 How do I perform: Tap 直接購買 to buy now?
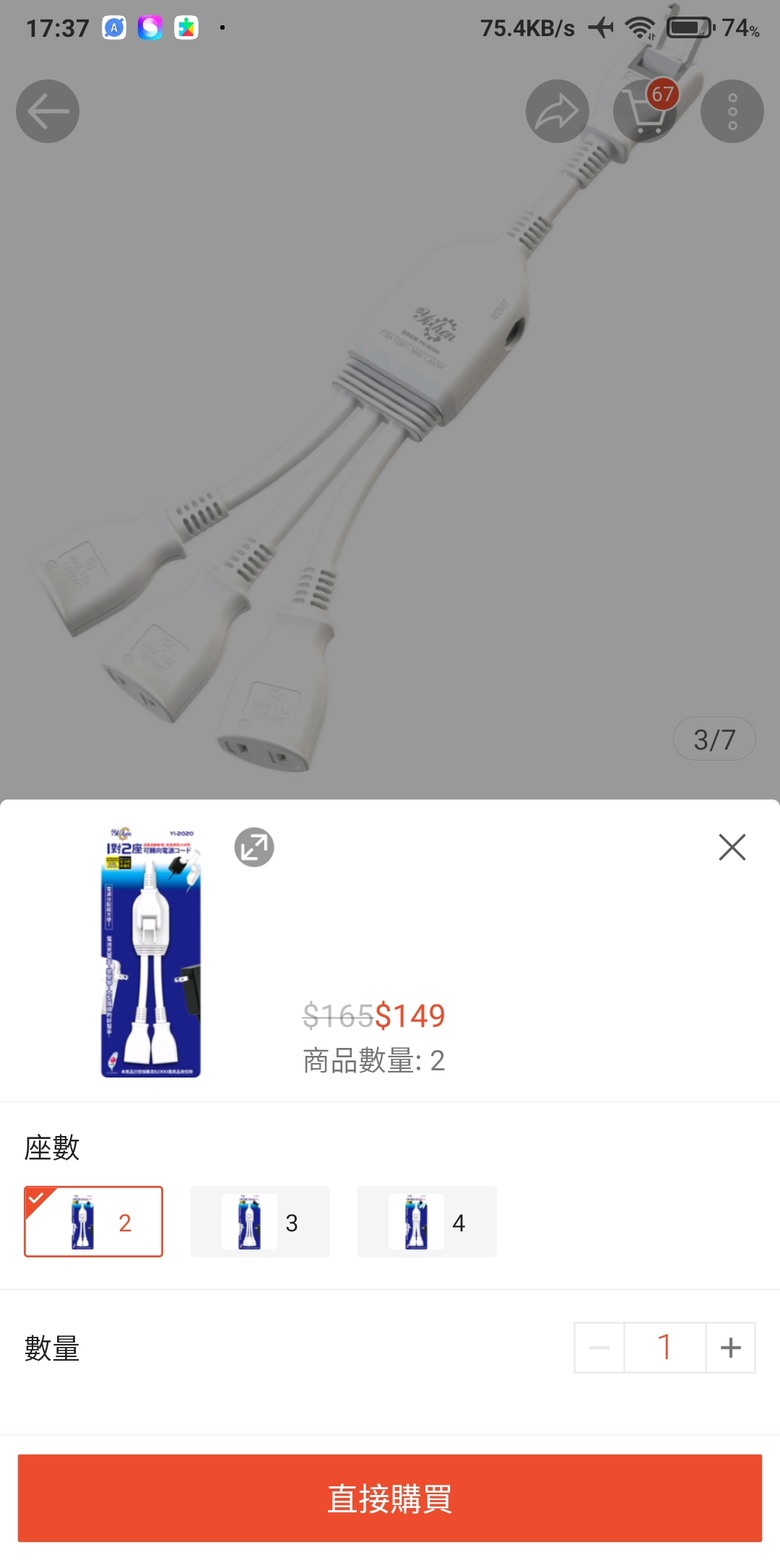pos(390,1498)
